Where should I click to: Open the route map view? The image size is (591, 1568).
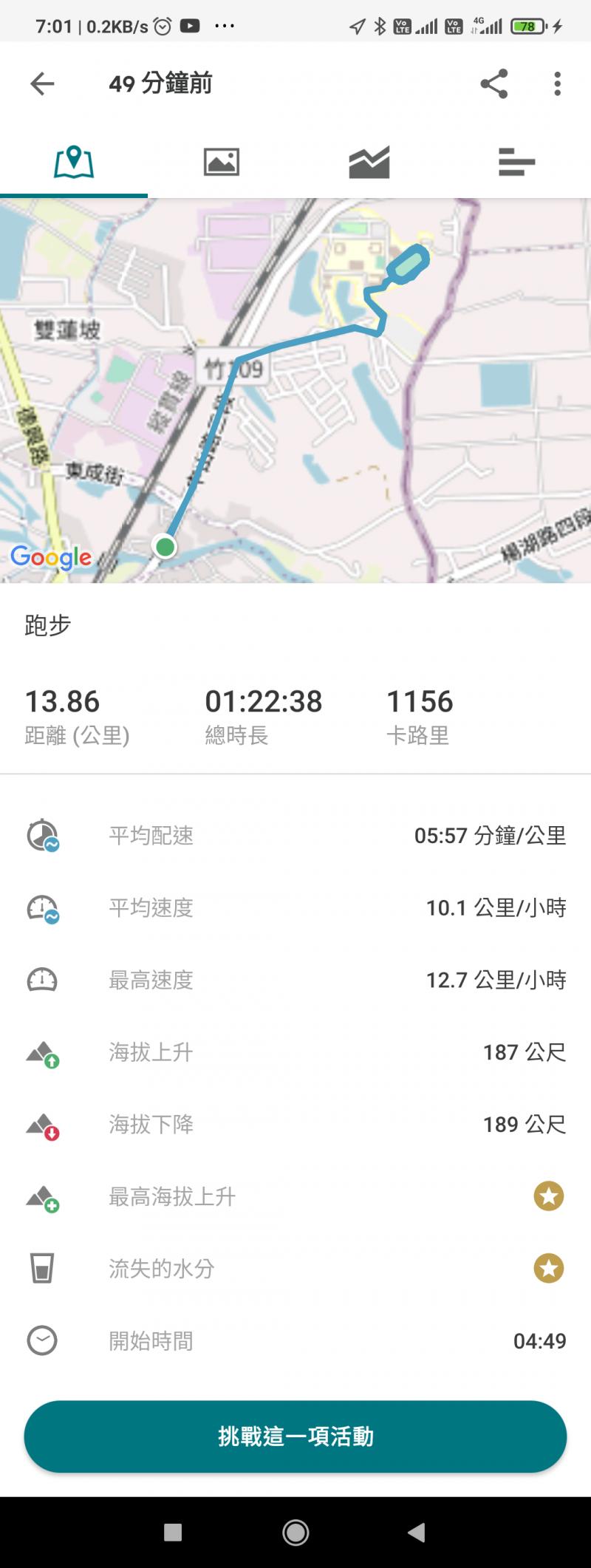[295, 390]
